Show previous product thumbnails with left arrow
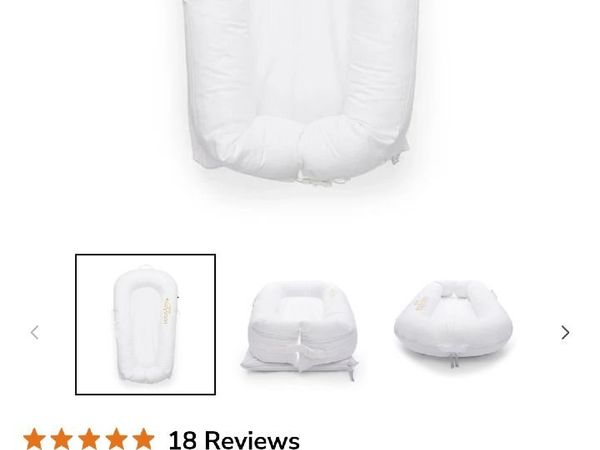600x450 pixels. point(35,332)
